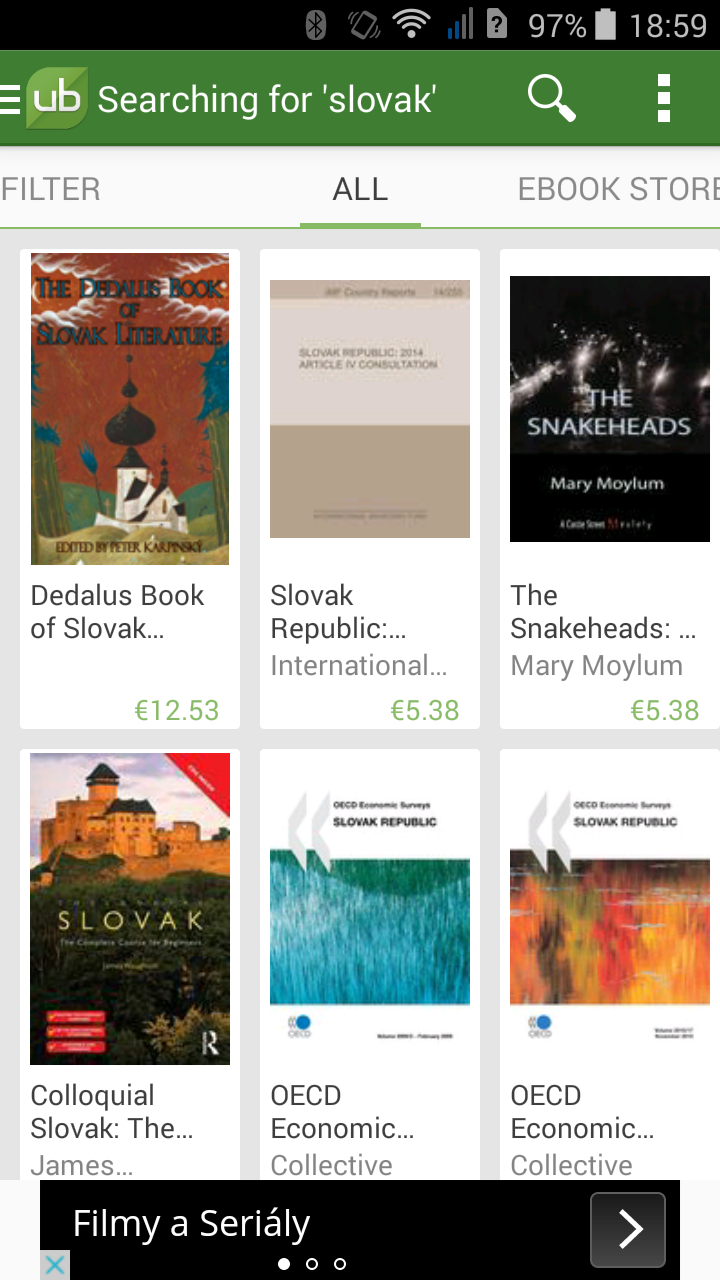Open the OECD survey with the orange cover
720x1280 pixels.
point(610,960)
